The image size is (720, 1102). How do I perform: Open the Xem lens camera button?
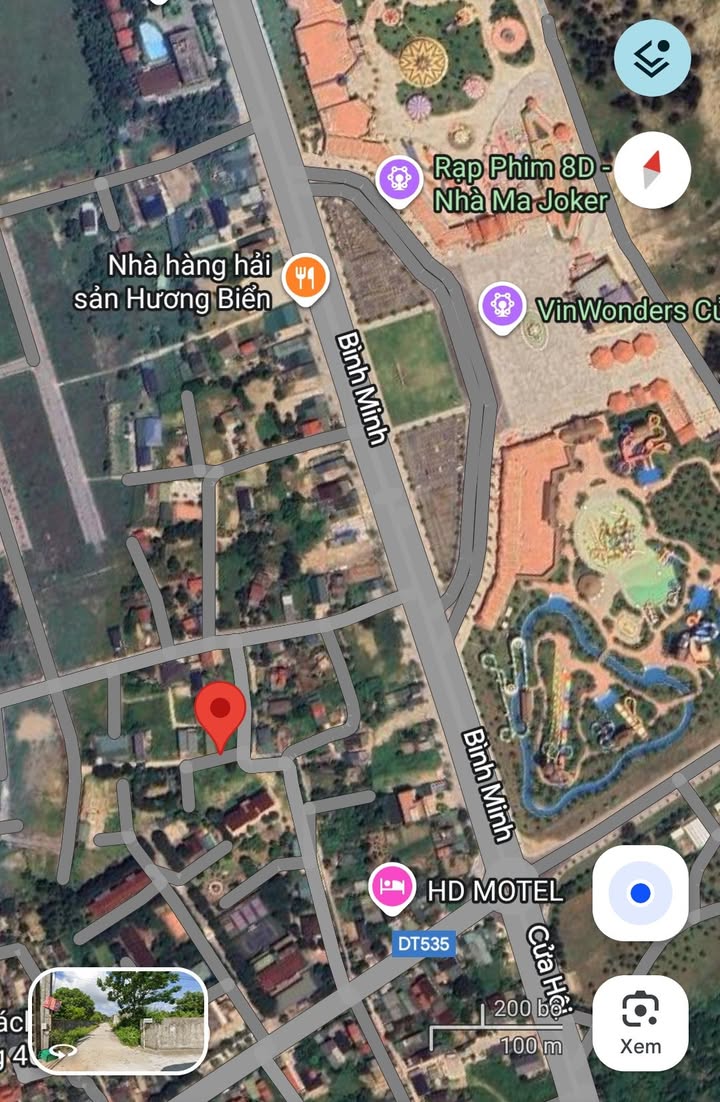pyautogui.click(x=640, y=1023)
